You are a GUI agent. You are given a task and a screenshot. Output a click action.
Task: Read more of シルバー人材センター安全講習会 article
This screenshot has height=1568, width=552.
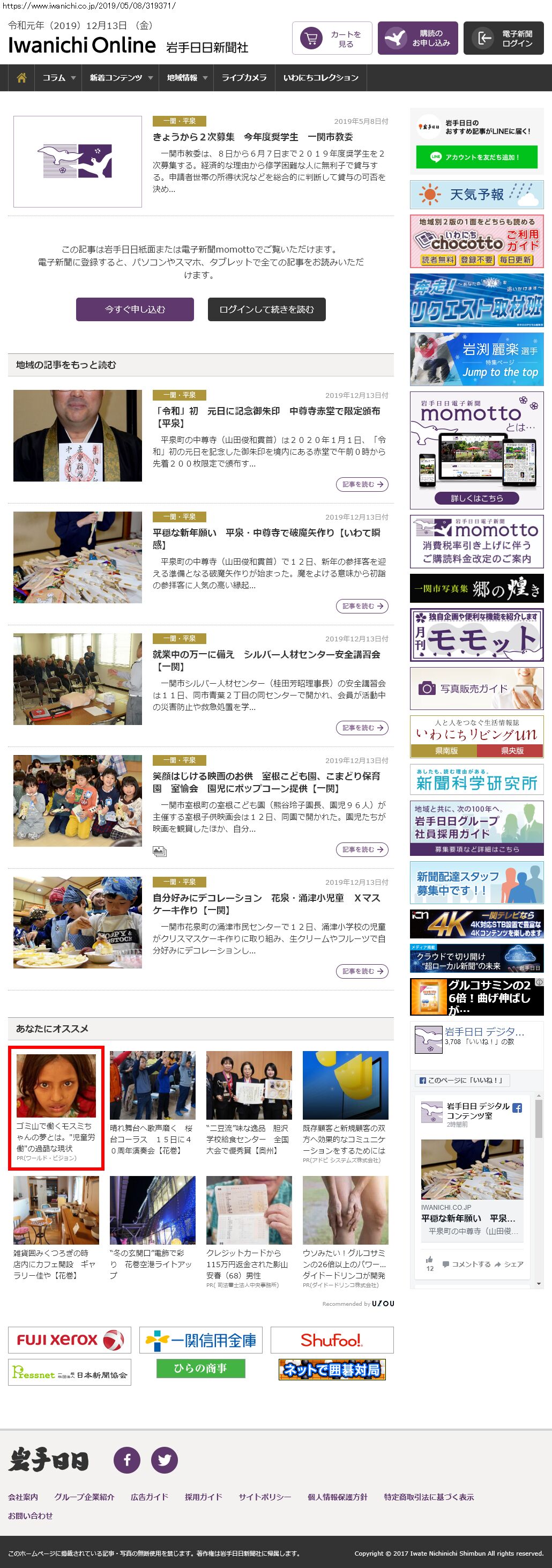pyautogui.click(x=362, y=728)
